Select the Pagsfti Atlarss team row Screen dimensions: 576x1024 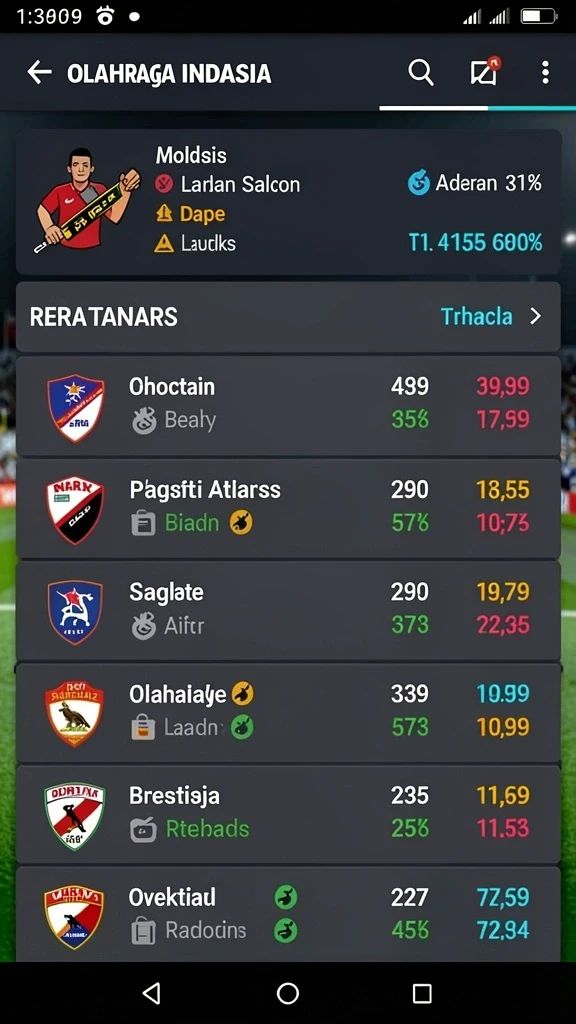(288, 508)
